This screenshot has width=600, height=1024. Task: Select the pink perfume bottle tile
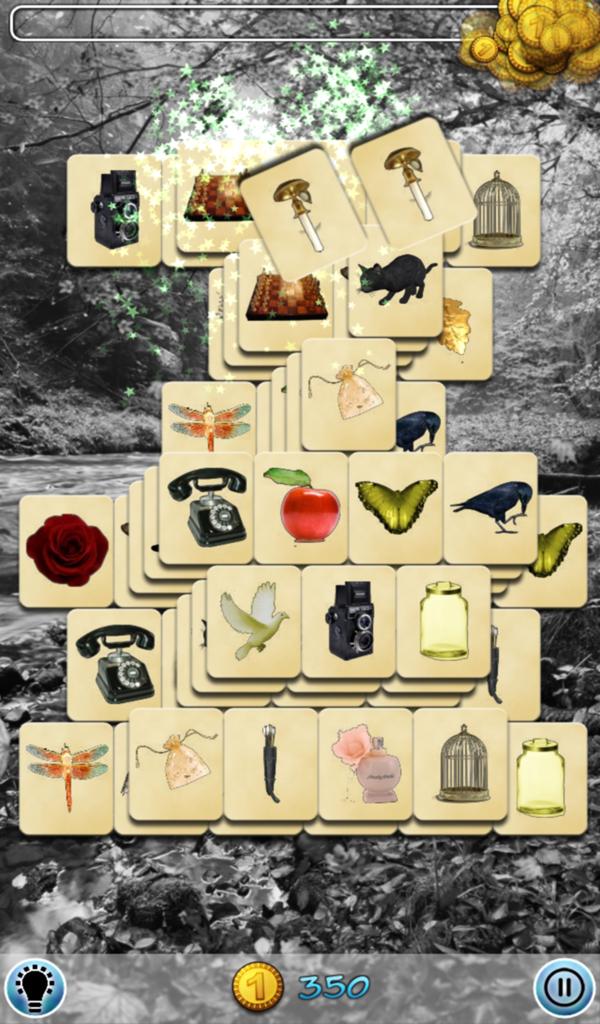(366, 765)
